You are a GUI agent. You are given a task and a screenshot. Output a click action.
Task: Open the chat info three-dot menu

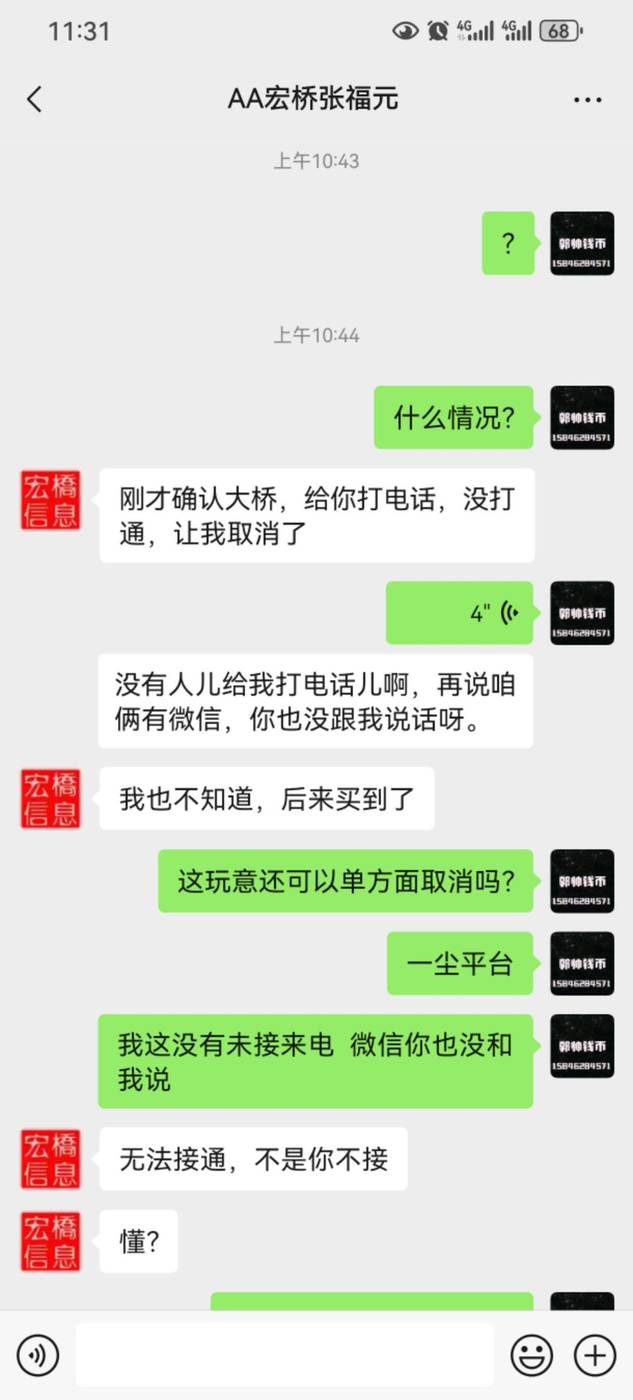(x=587, y=99)
